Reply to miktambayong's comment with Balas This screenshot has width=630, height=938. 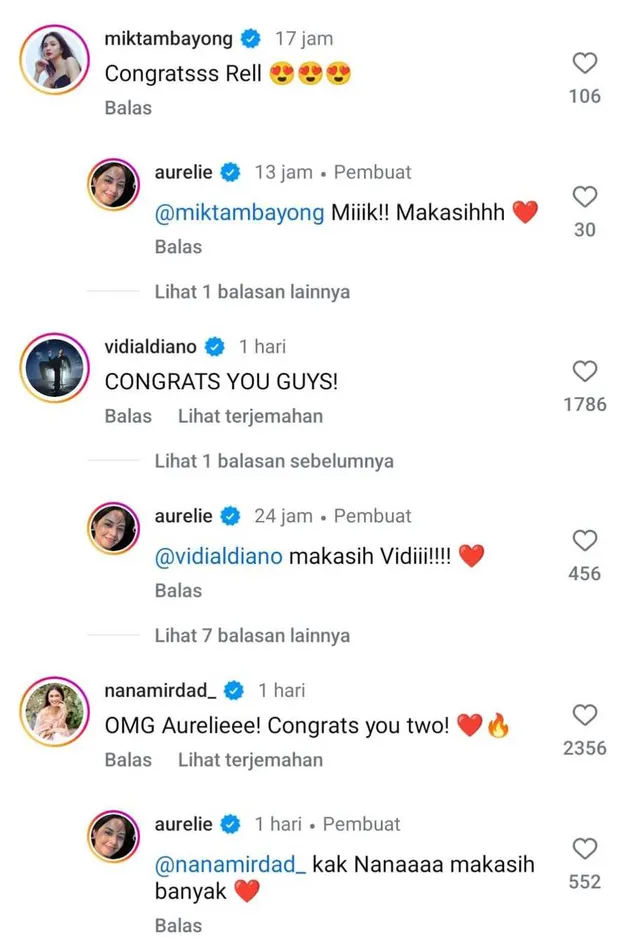(x=128, y=108)
